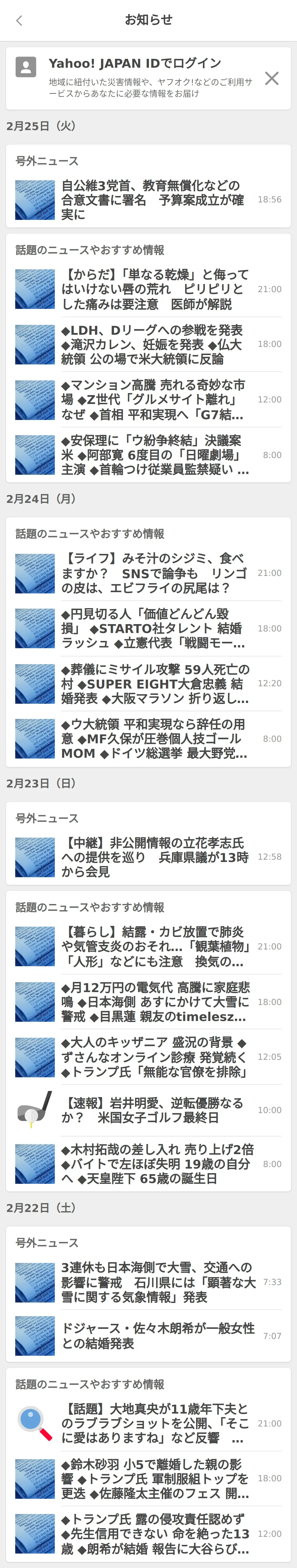
Task: Open the マンション高騰 売れる奇妙な市場 digest
Action: click(153, 399)
